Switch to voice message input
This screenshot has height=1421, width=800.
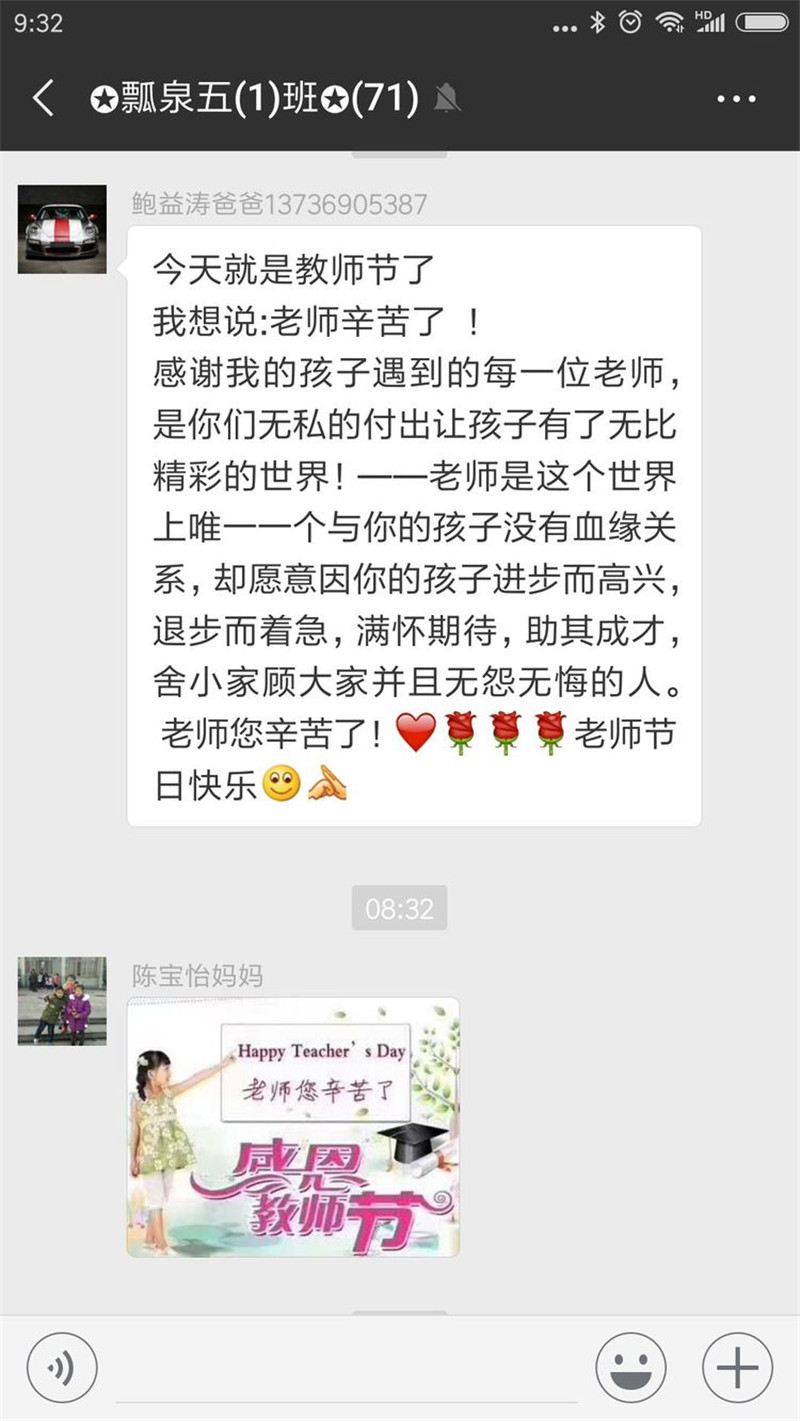(62, 1368)
